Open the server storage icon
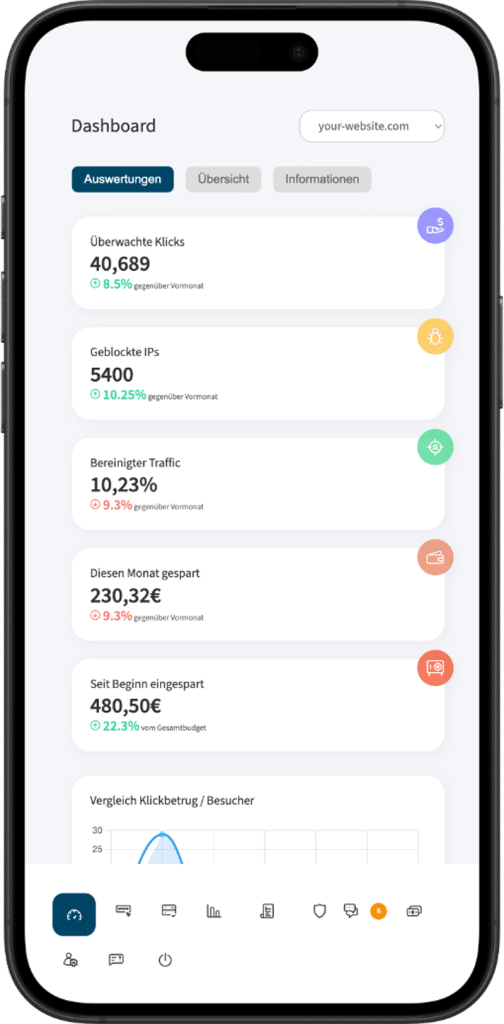This screenshot has height=1024, width=504. [x=169, y=910]
